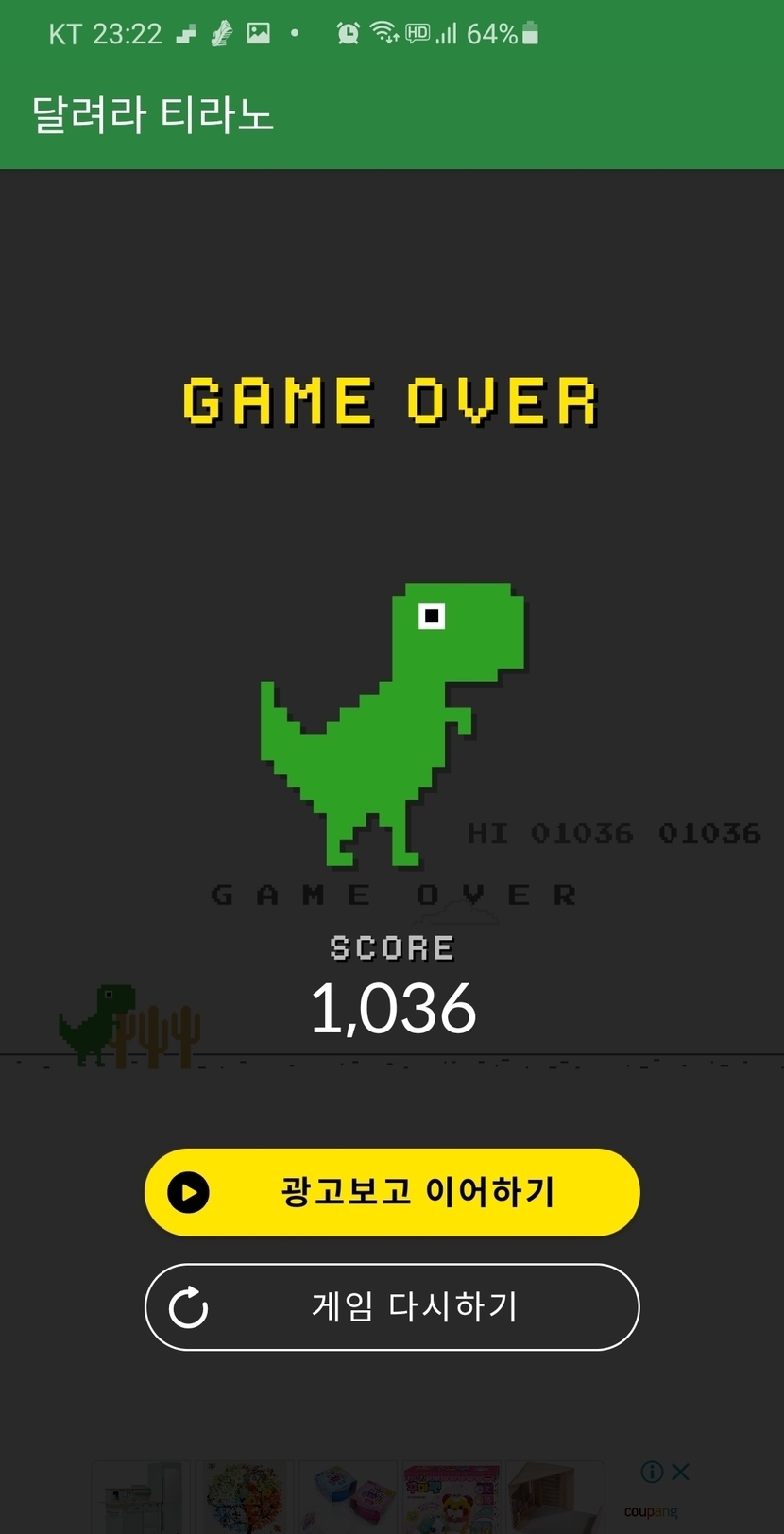The image size is (784, 1534).
Task: Restart with 게임 다시하기 button
Action: (392, 1307)
